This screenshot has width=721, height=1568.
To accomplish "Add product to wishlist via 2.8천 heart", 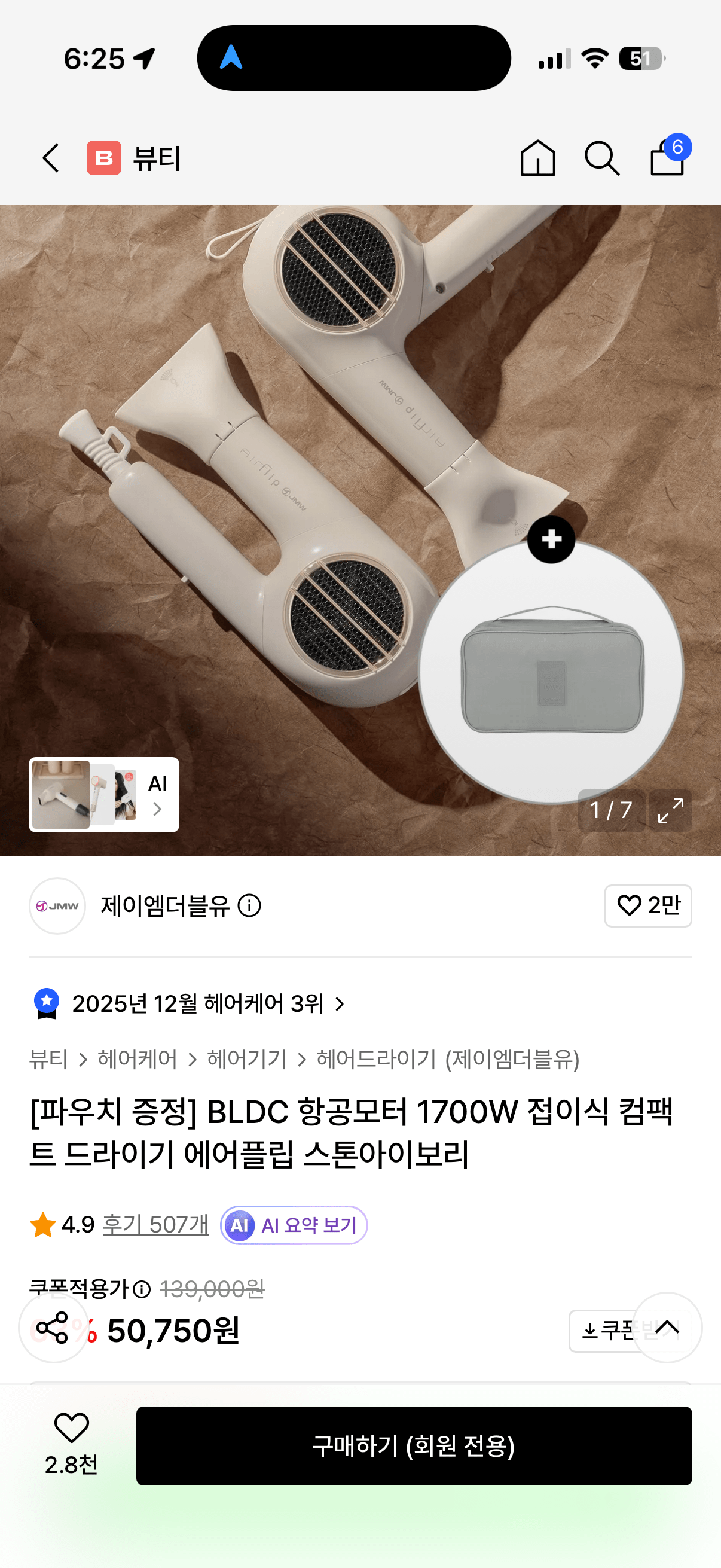I will coord(72,1444).
